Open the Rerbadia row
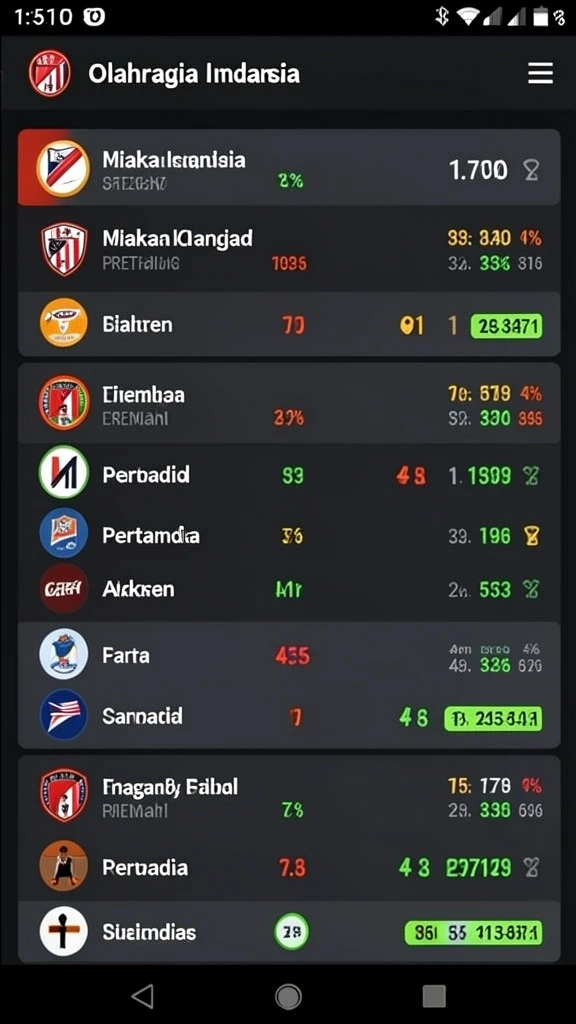Screen dimensions: 576x1024 [x=289, y=867]
